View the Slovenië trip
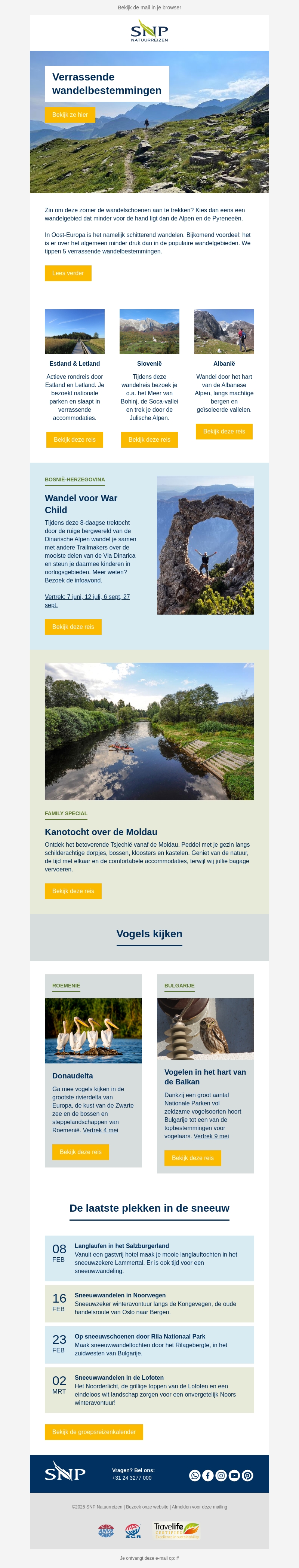 click(x=149, y=439)
